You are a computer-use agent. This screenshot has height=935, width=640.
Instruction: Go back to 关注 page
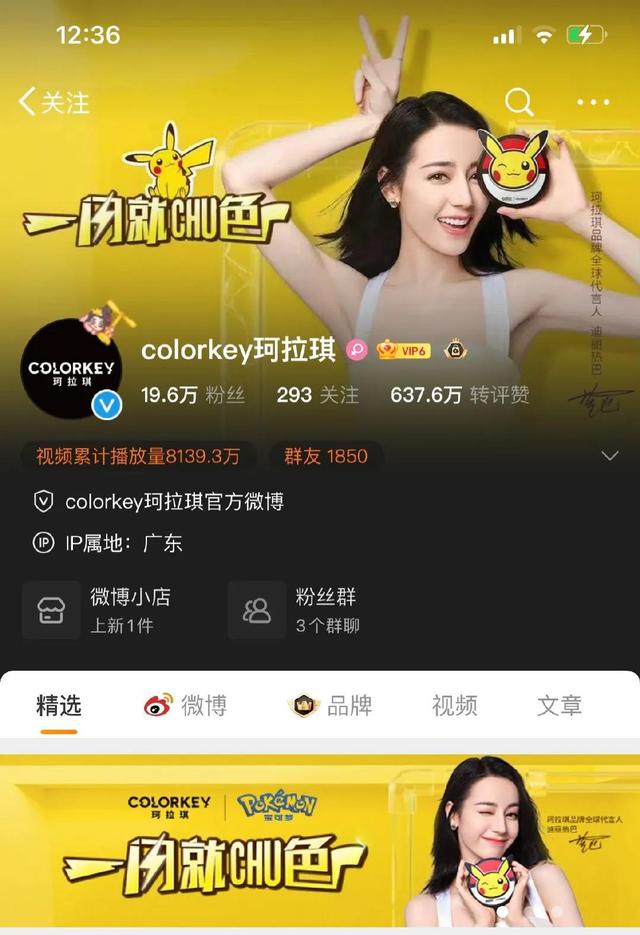click(x=54, y=102)
